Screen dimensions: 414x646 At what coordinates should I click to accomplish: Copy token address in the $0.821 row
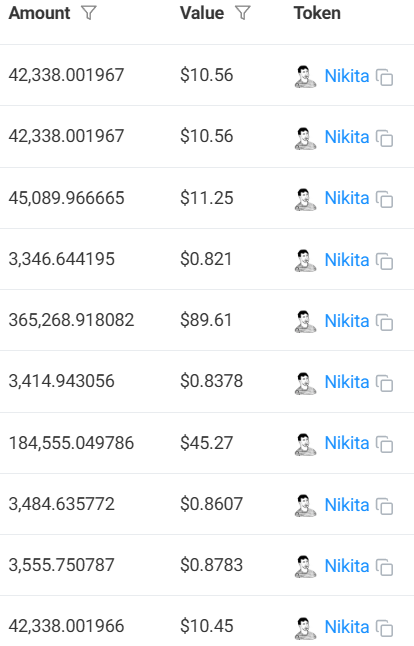point(385,261)
